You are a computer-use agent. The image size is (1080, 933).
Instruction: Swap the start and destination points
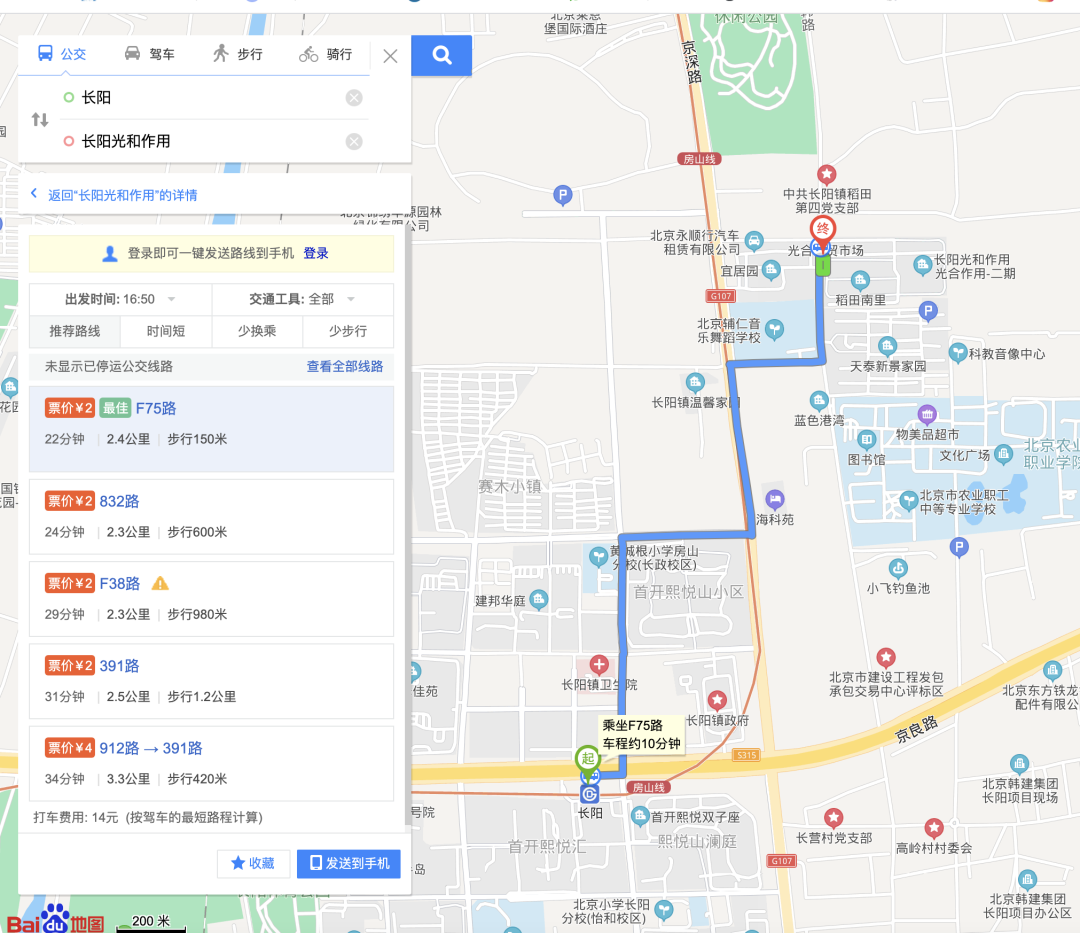click(x=40, y=119)
